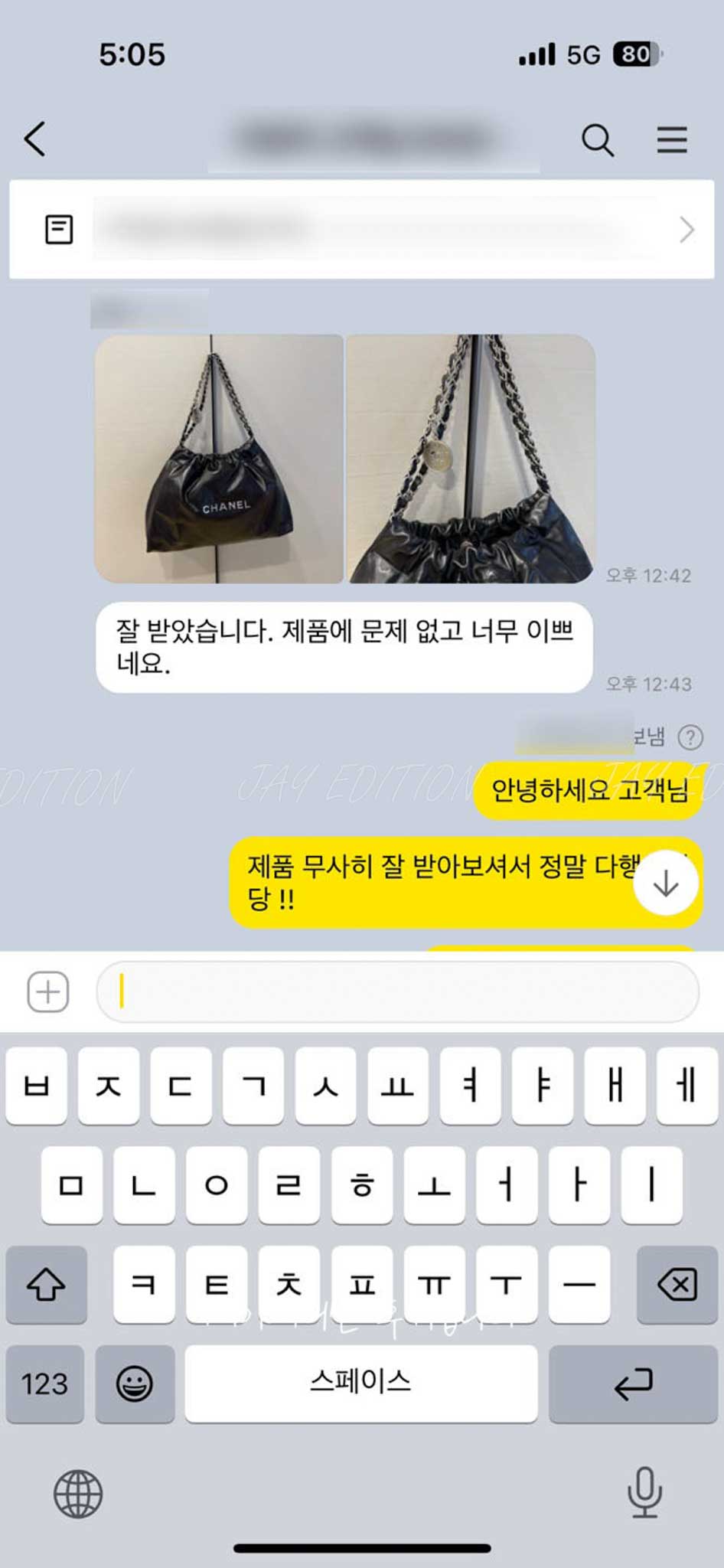
Task: Switch keyboard to 123 numbers
Action: pos(44,1383)
